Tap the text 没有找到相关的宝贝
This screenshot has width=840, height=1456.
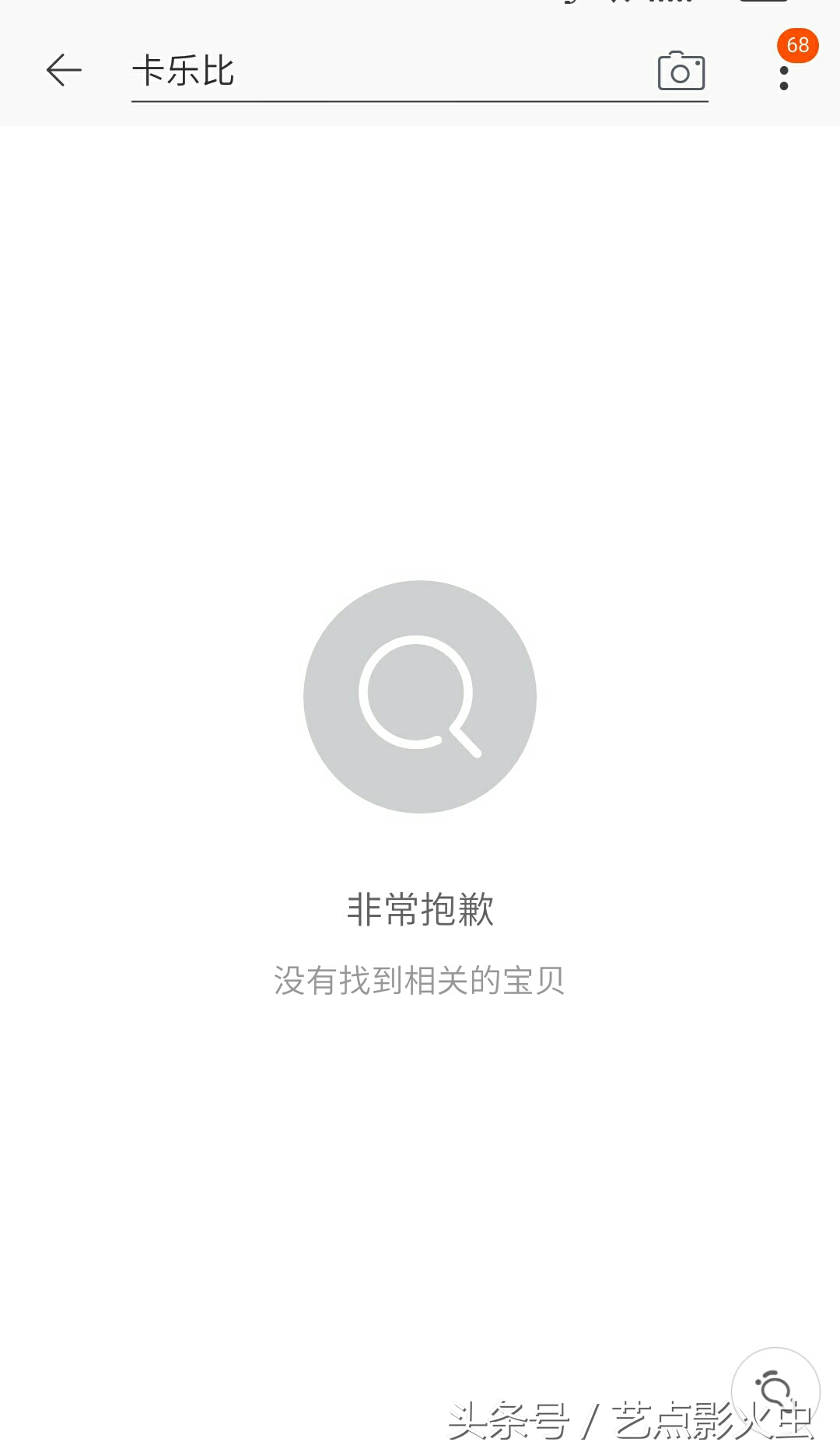click(x=421, y=981)
